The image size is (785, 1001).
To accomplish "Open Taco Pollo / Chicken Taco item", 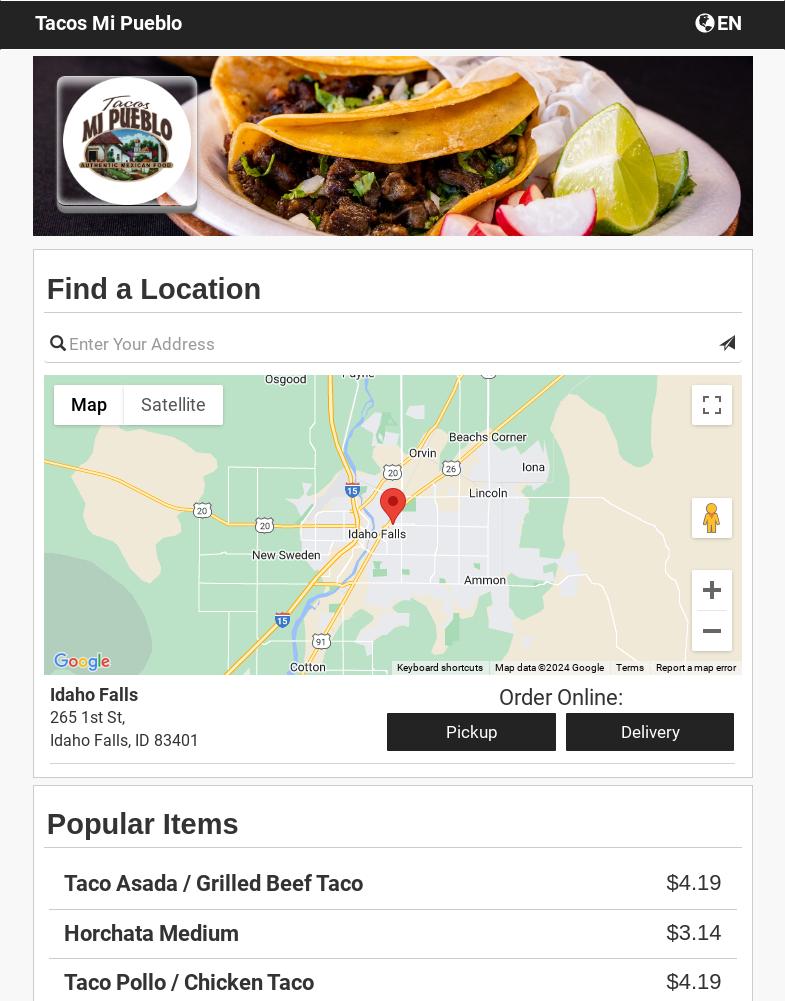I will pos(189,982).
